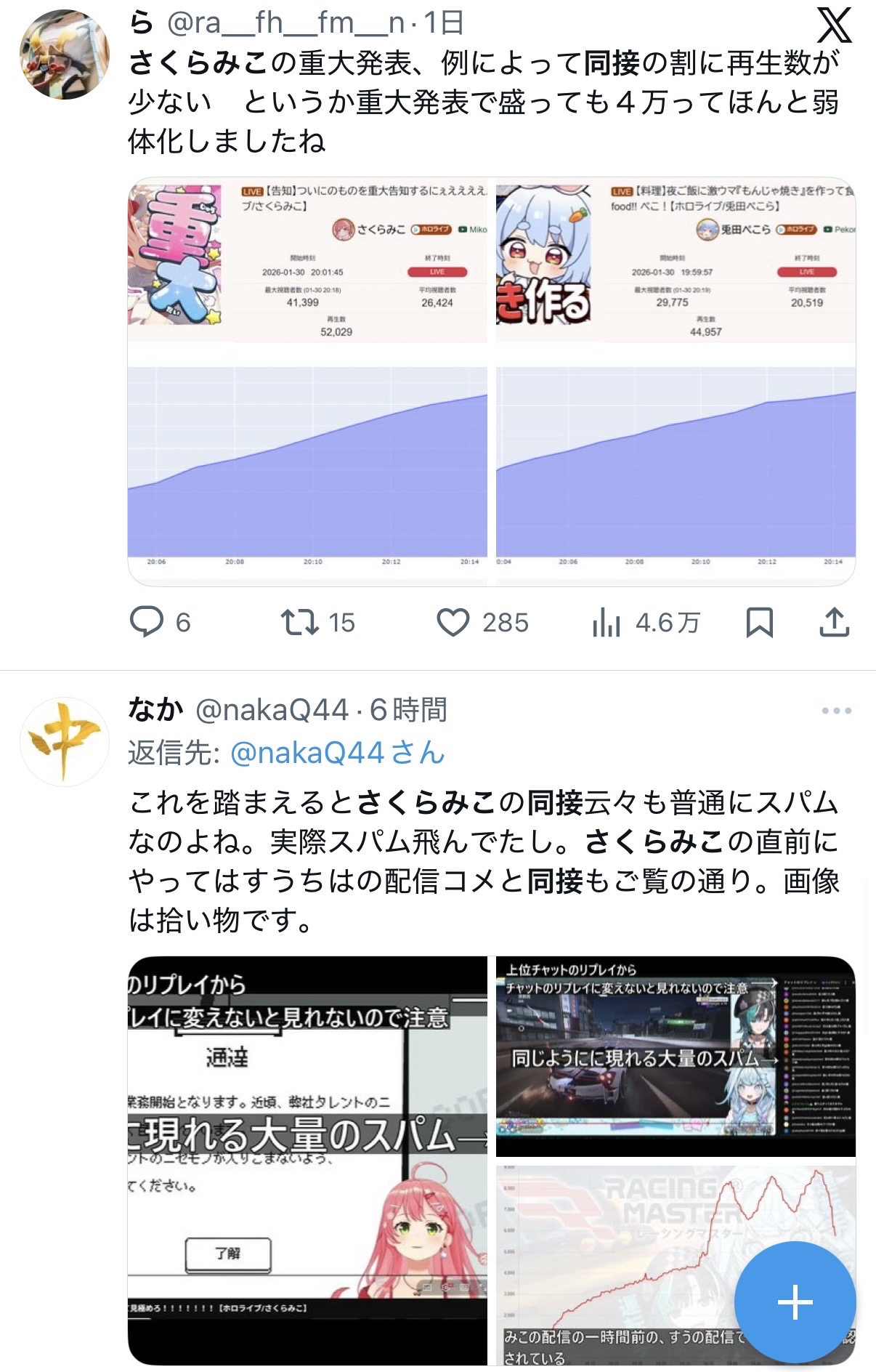Compose a new post with plus button
Screen dimensions: 876x1372
click(x=795, y=1302)
